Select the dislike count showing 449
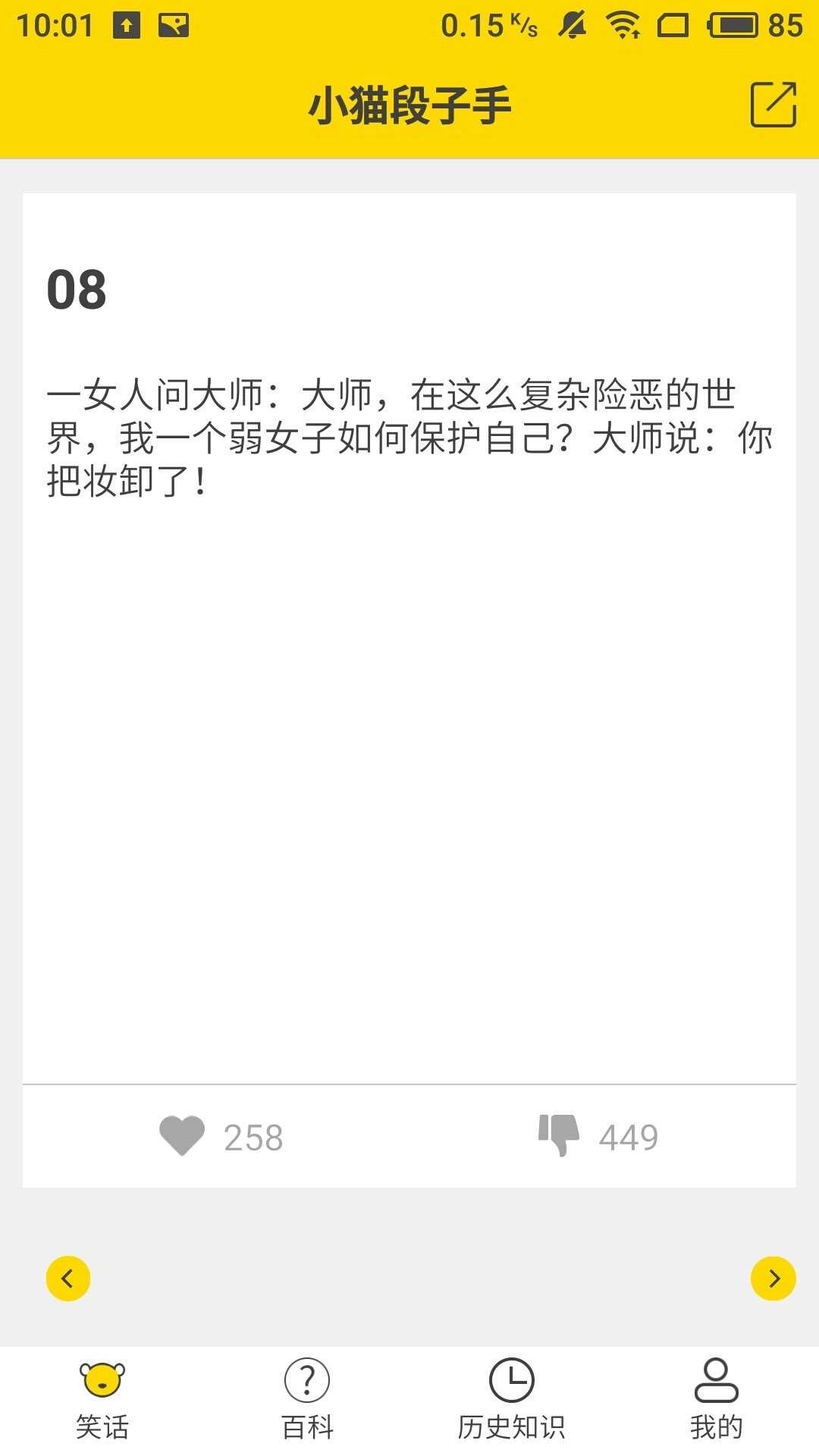Image resolution: width=819 pixels, height=1456 pixels. (x=629, y=1135)
